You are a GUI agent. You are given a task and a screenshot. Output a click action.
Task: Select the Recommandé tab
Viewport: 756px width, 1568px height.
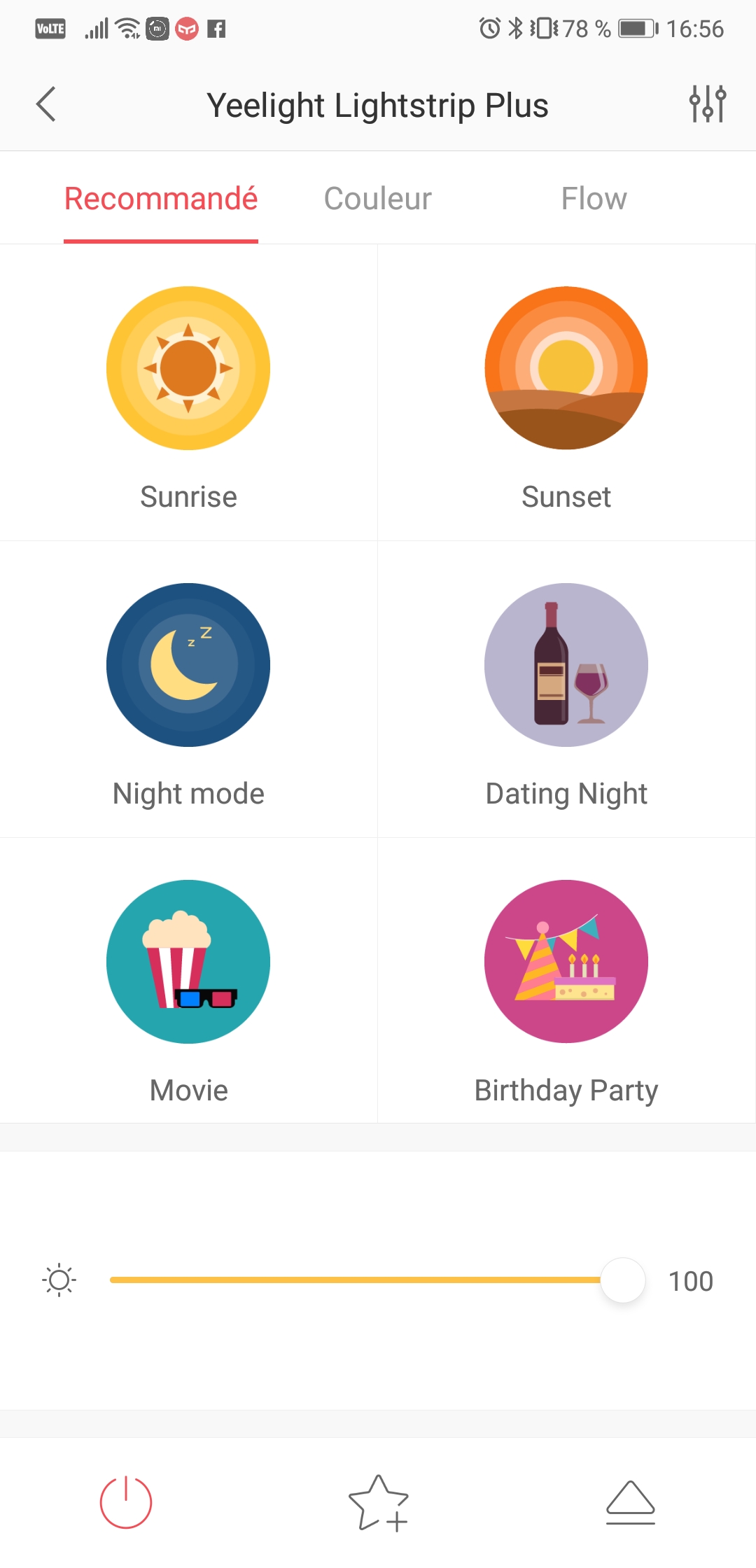click(161, 199)
